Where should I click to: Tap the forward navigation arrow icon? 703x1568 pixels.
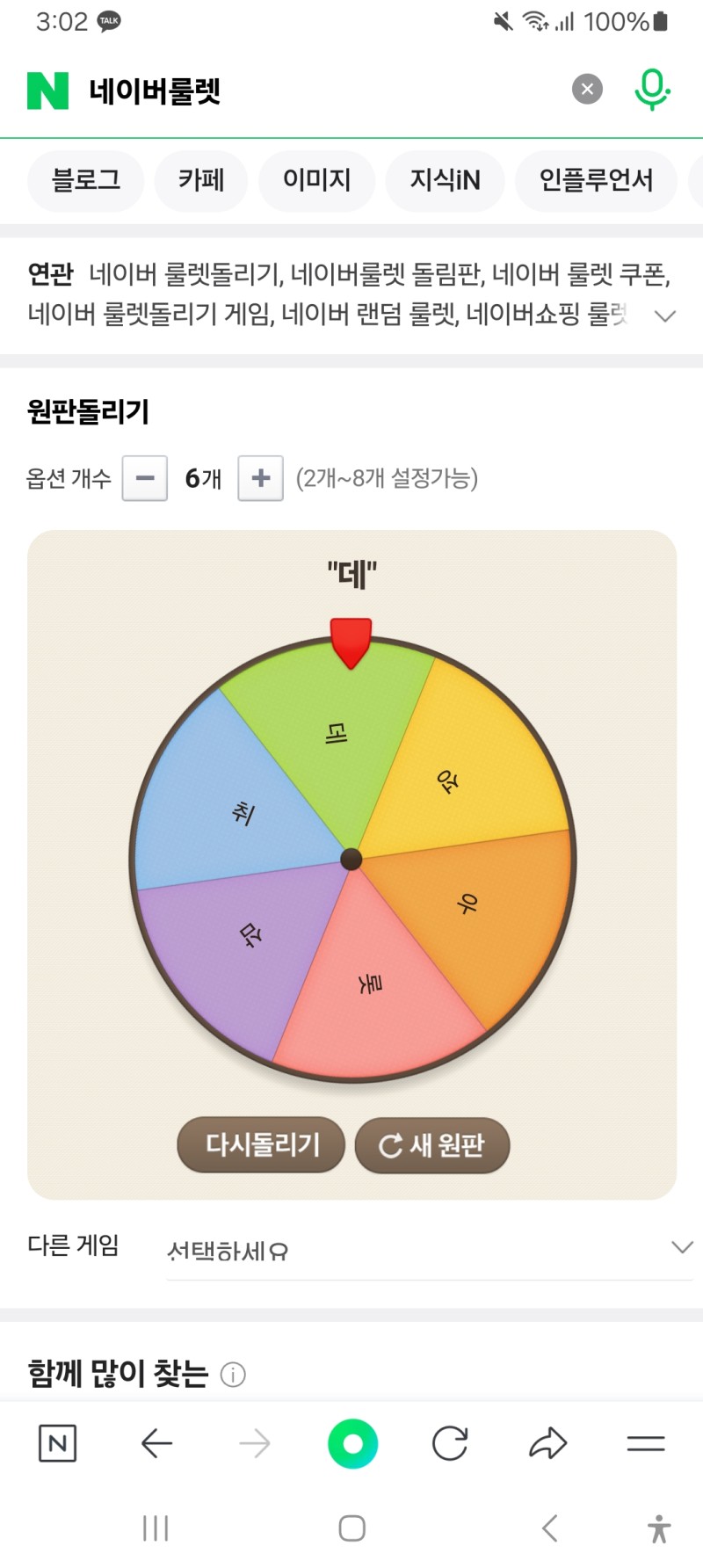(x=254, y=1442)
